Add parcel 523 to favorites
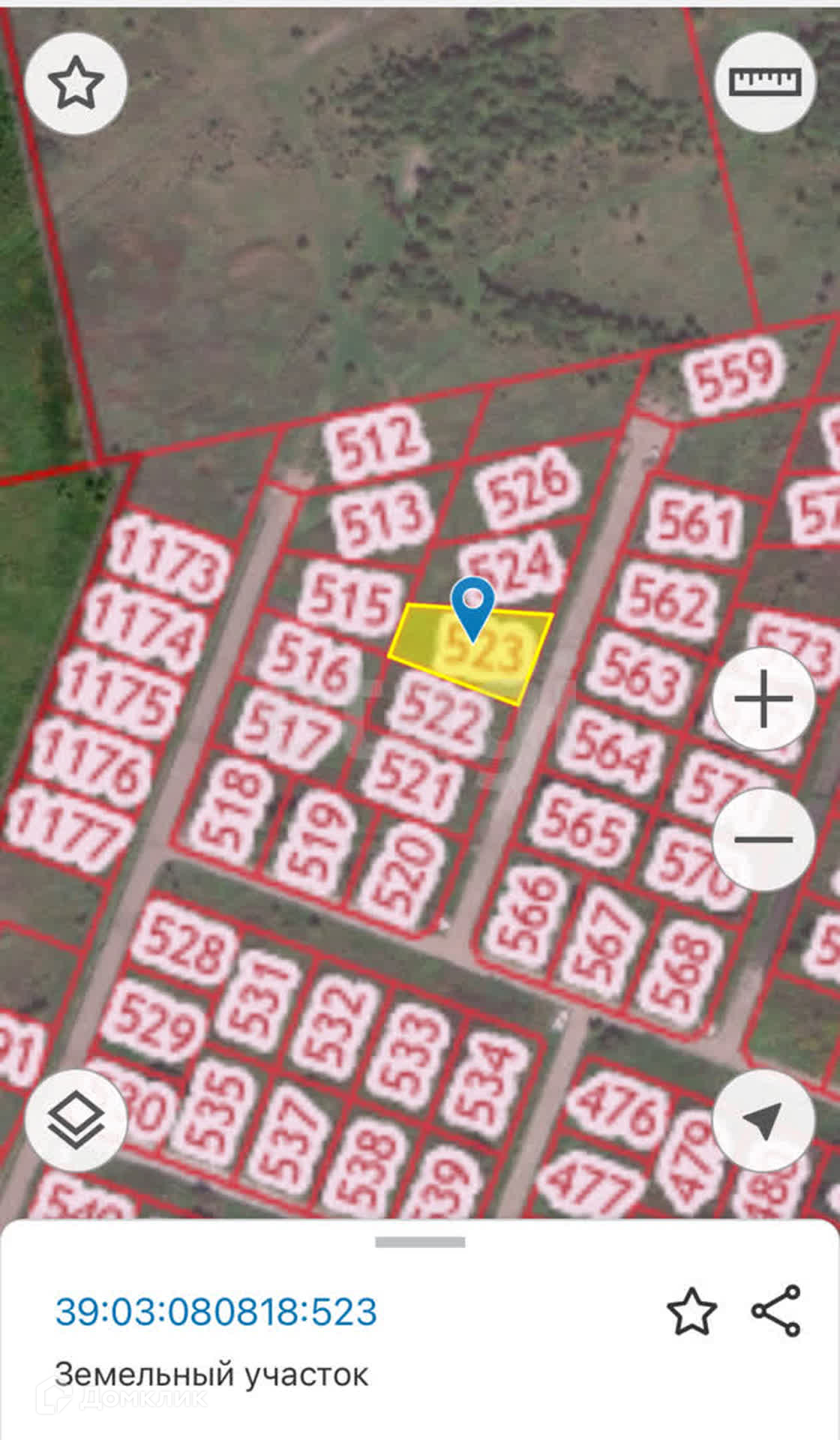The width and height of the screenshot is (840, 1440). click(x=691, y=1312)
